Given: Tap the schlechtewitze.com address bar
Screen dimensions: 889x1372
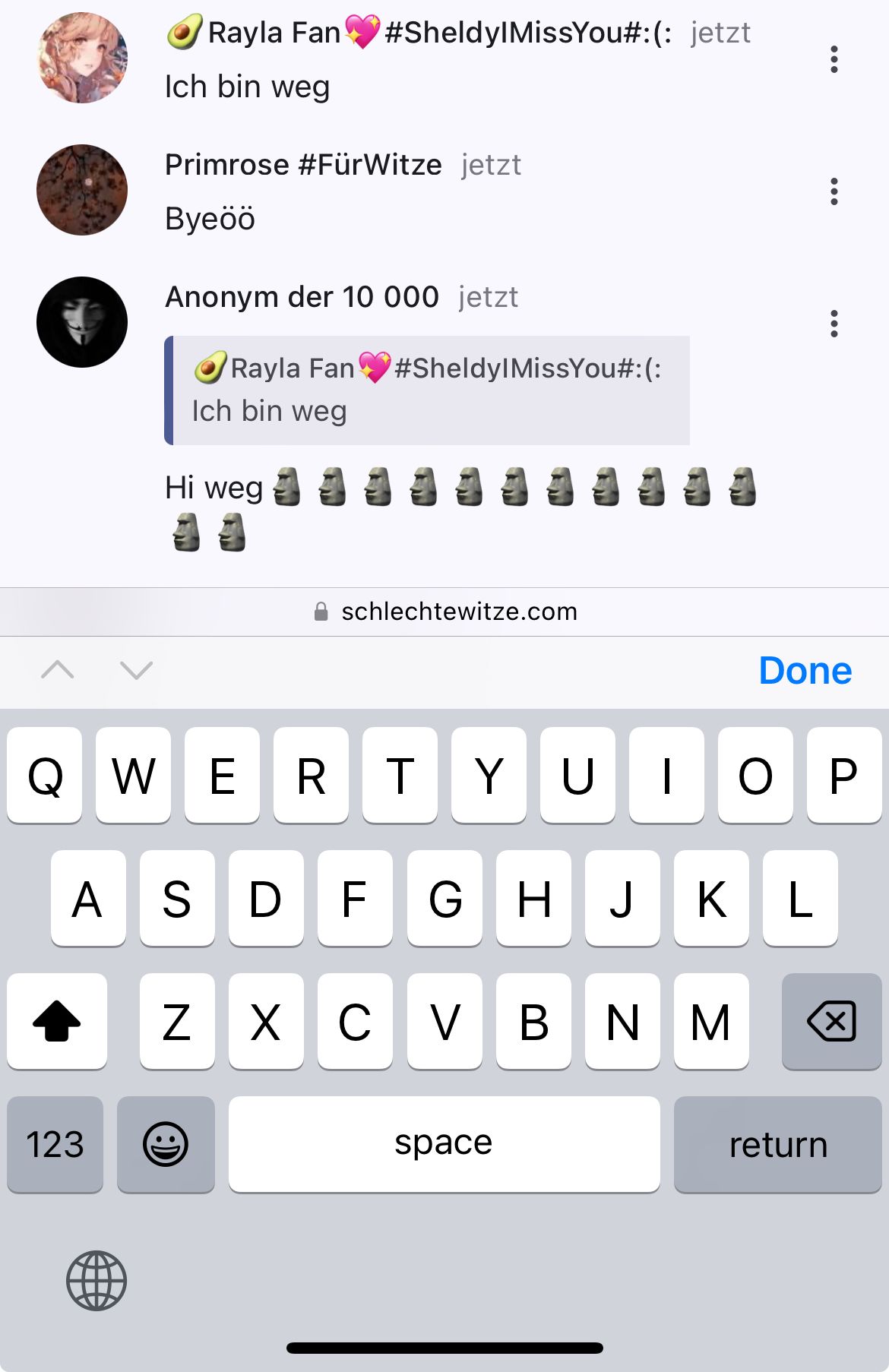Looking at the screenshot, I should pos(445,612).
